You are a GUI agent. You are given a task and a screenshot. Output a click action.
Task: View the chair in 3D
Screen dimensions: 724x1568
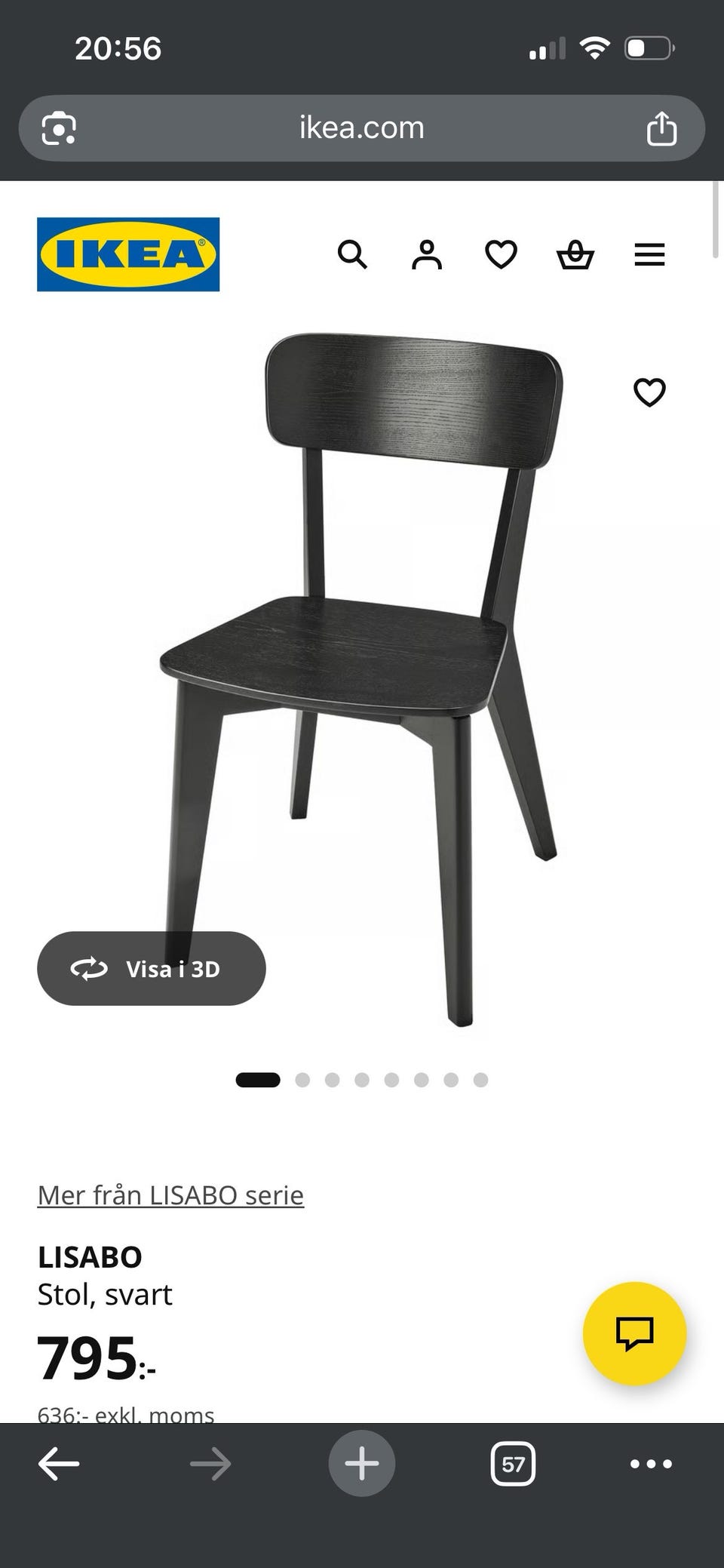click(x=151, y=968)
